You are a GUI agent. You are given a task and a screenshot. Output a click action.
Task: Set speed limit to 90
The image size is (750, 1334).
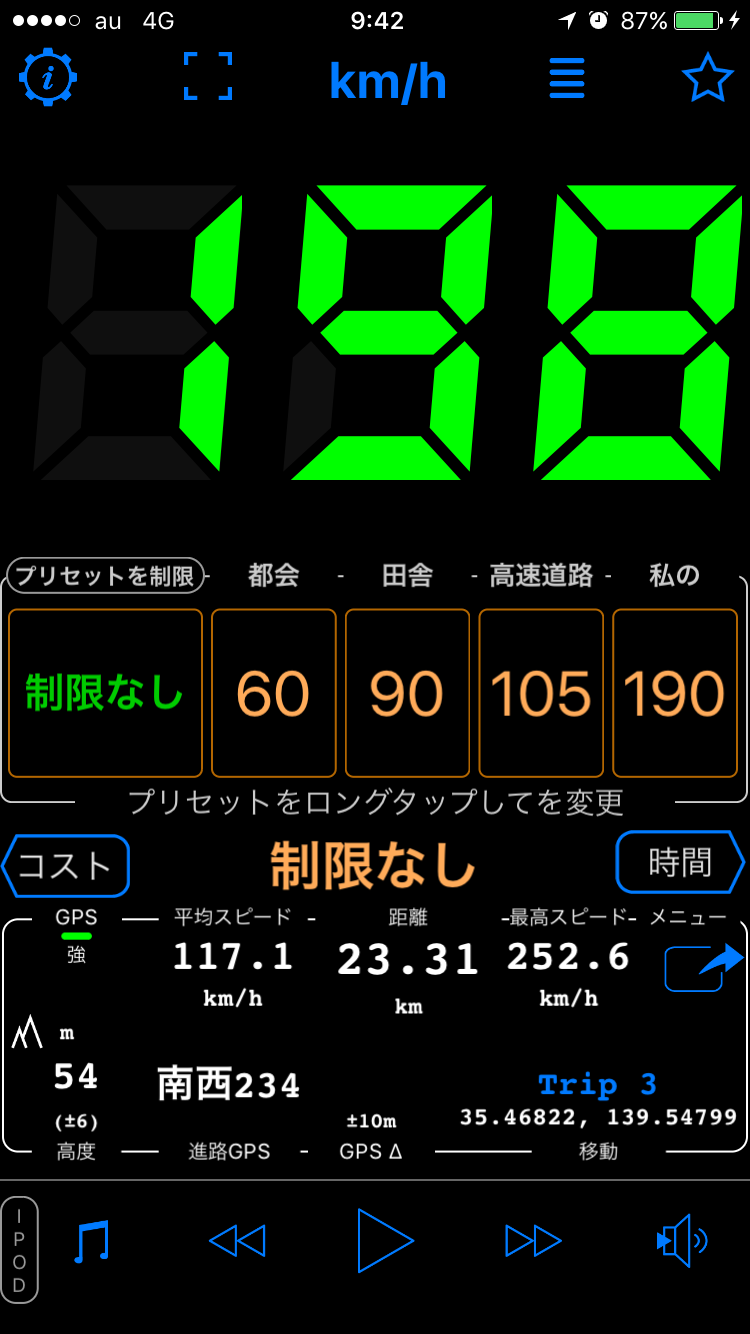click(x=407, y=693)
